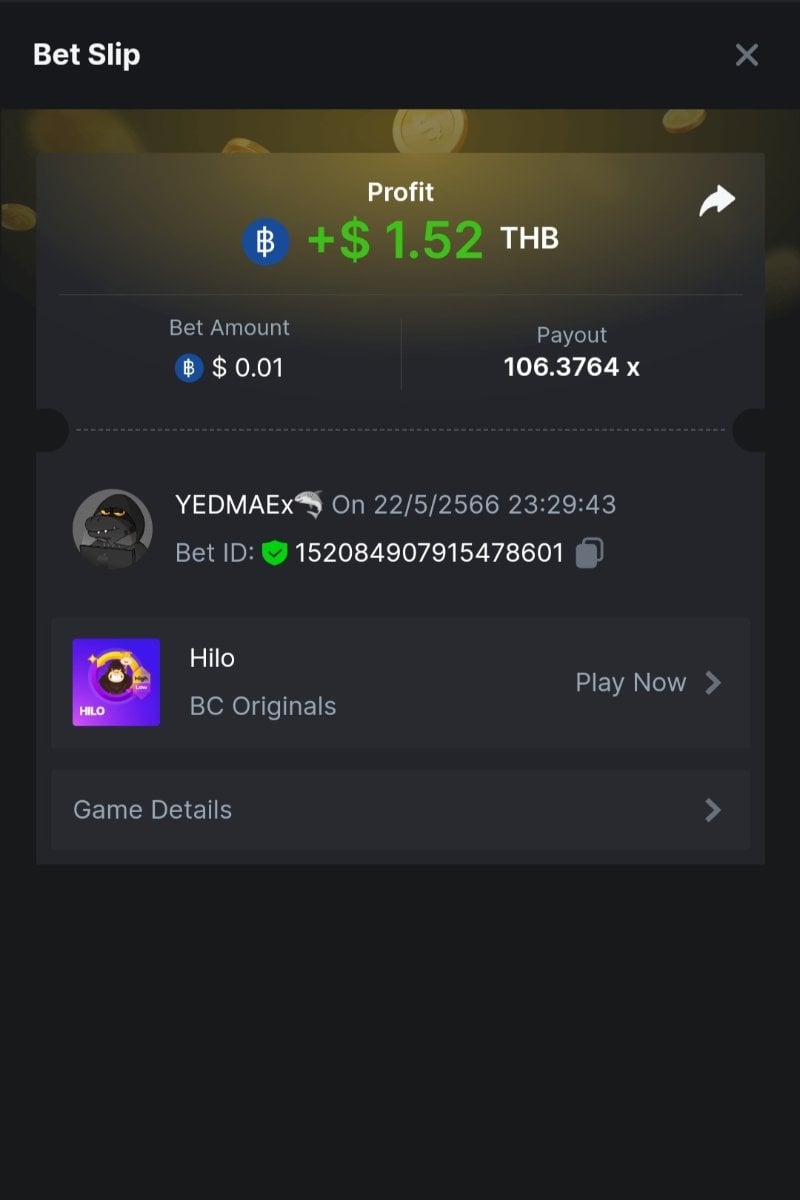This screenshot has width=800, height=1200.
Task: Close the Bet Slip dialog
Action: [x=746, y=55]
